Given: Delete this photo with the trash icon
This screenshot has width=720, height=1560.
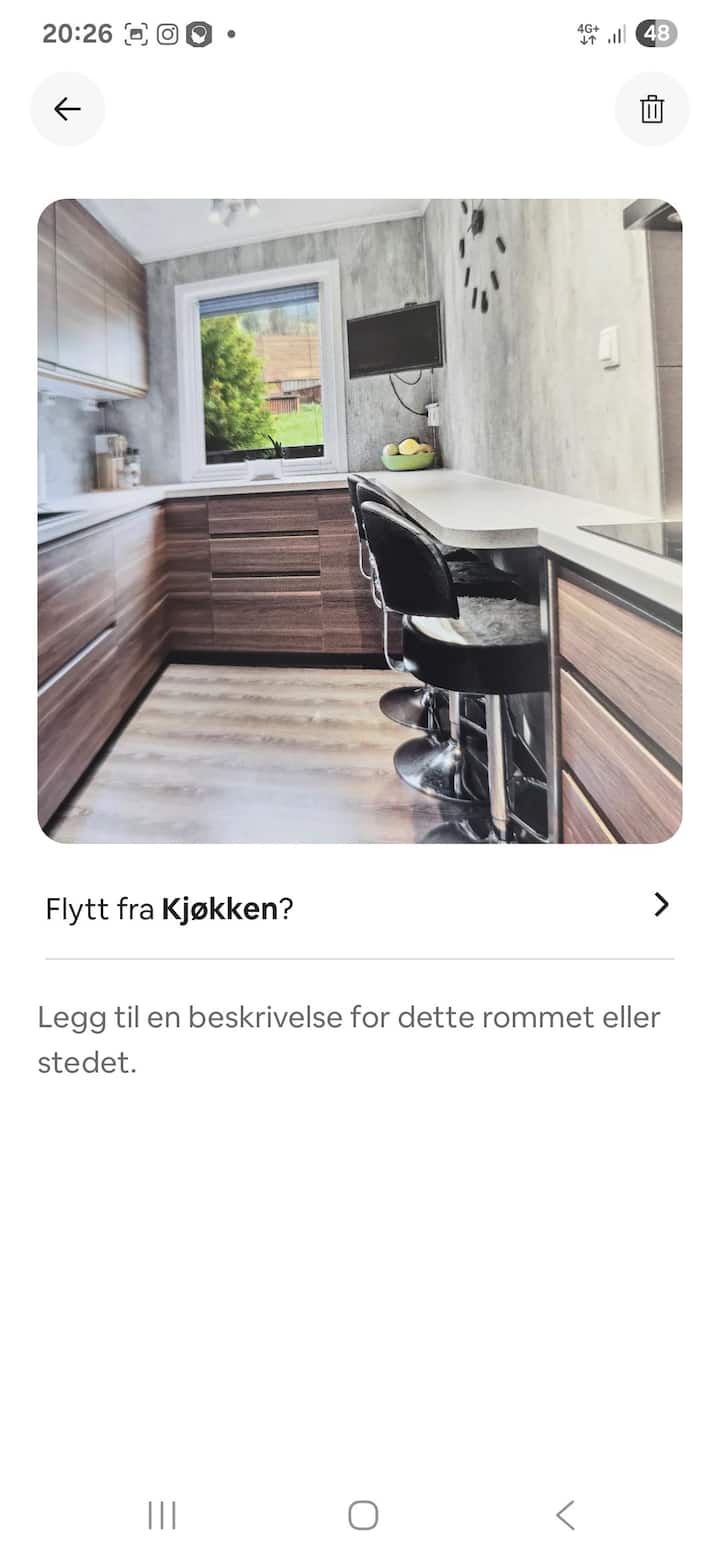Looking at the screenshot, I should (652, 109).
